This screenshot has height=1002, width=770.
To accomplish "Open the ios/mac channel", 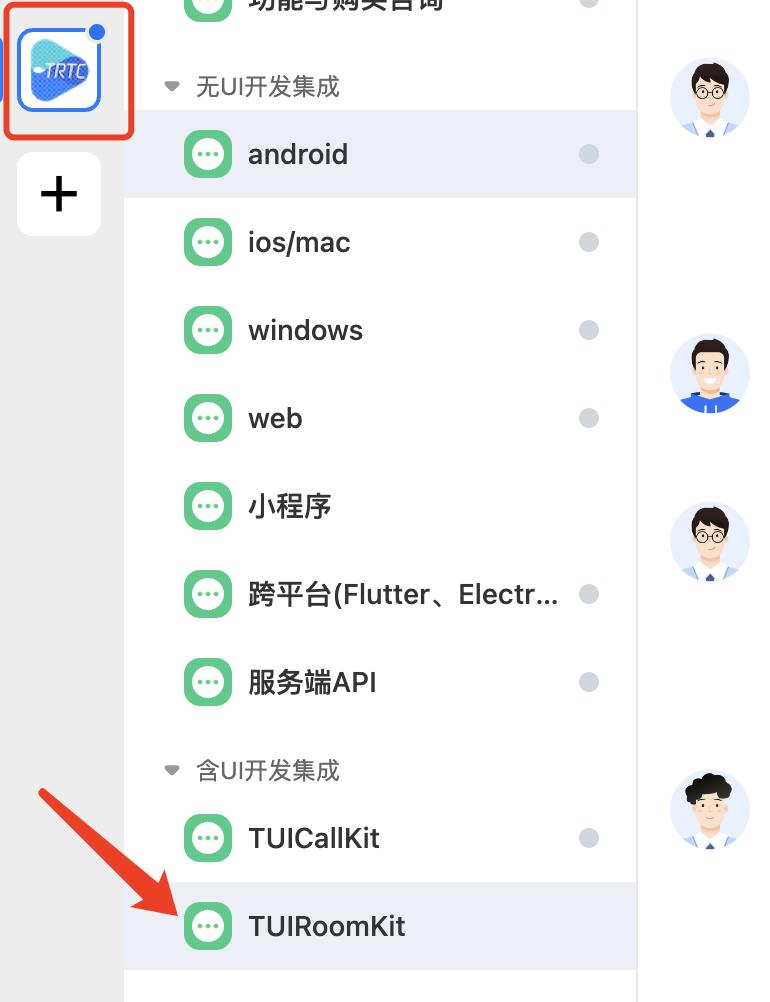I will (299, 242).
